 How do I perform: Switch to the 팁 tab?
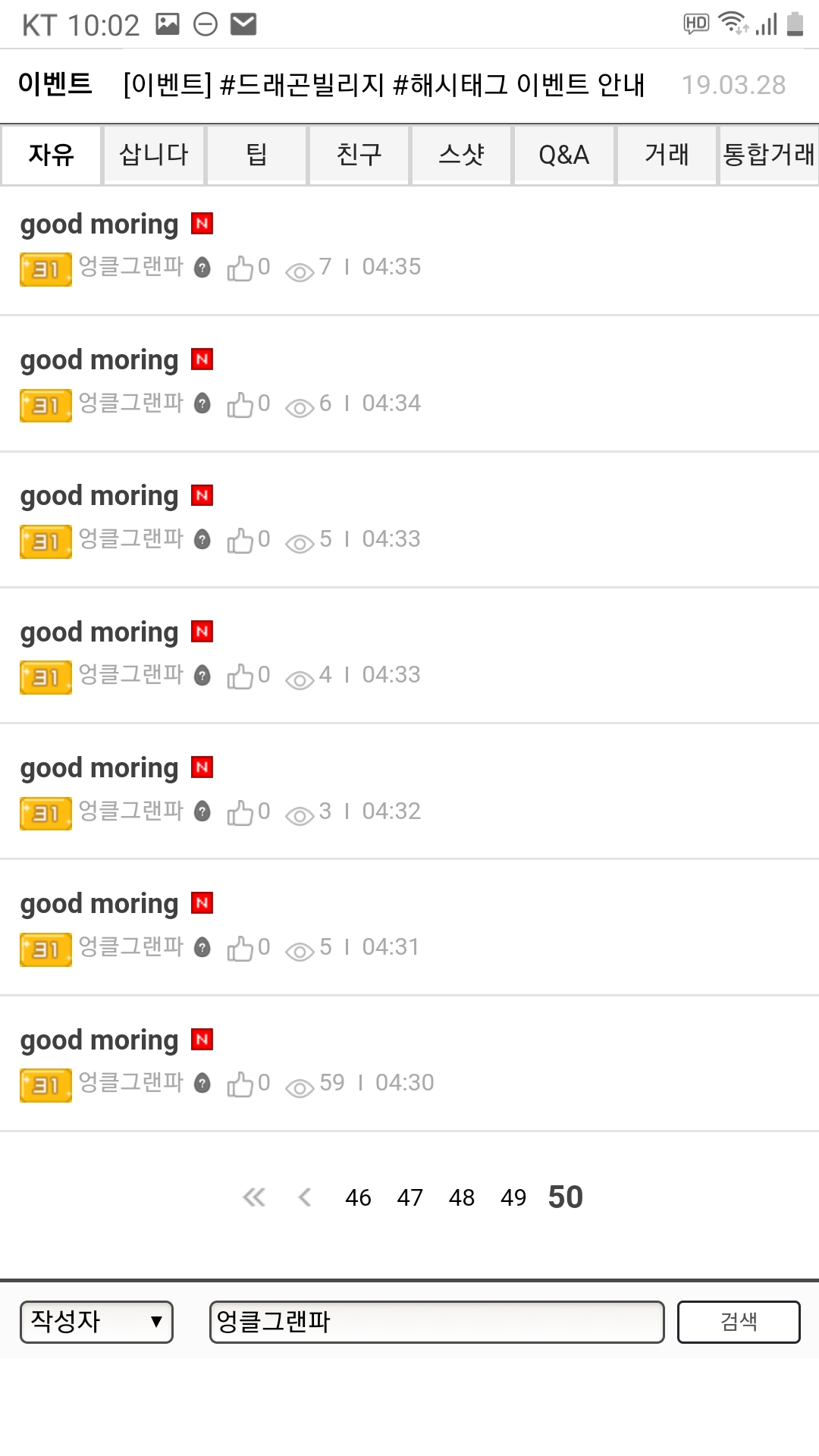coord(256,155)
